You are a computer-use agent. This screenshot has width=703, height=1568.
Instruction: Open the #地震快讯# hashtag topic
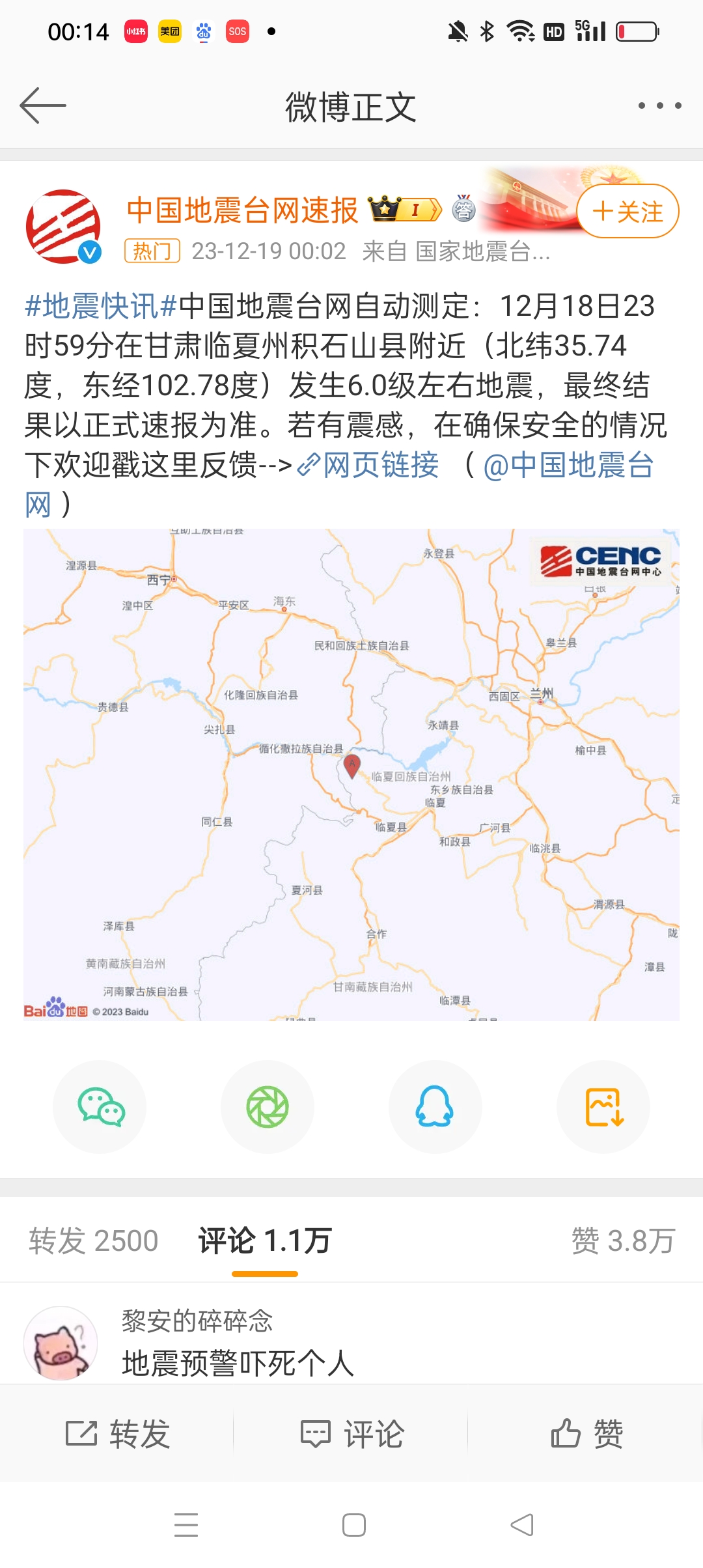[101, 306]
